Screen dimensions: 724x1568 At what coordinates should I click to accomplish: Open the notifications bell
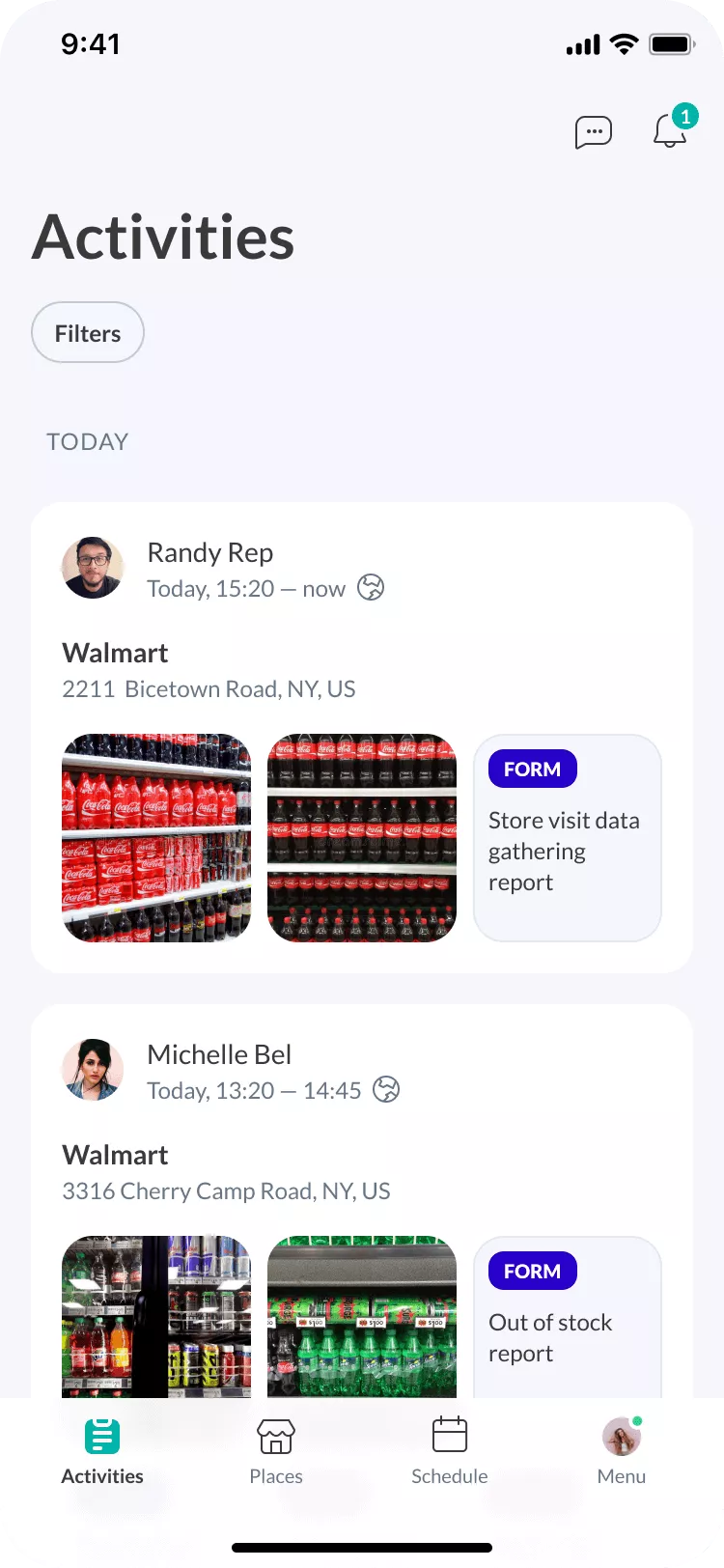point(669,131)
